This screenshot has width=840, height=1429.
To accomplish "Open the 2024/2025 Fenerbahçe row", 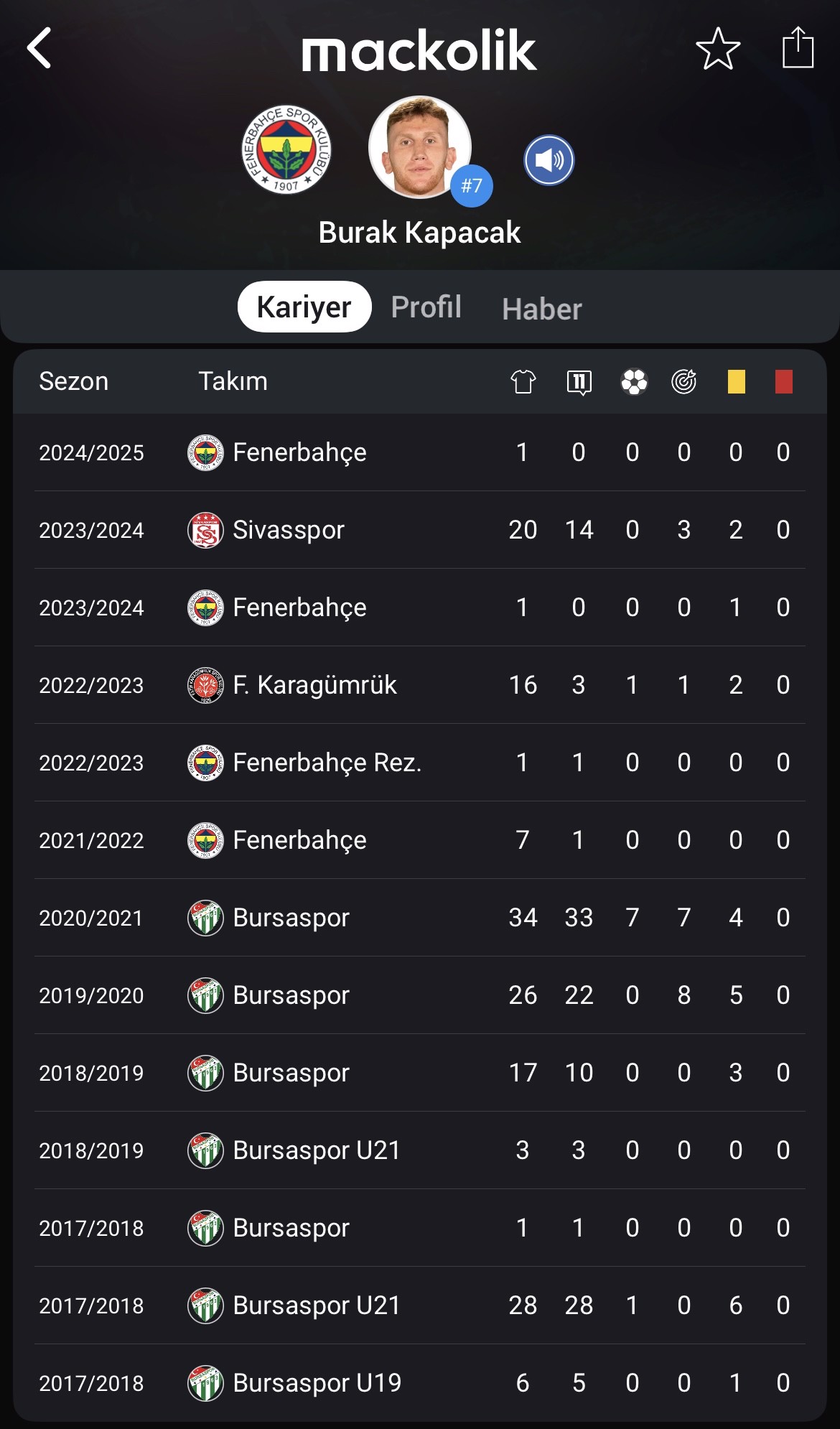I will click(x=420, y=452).
